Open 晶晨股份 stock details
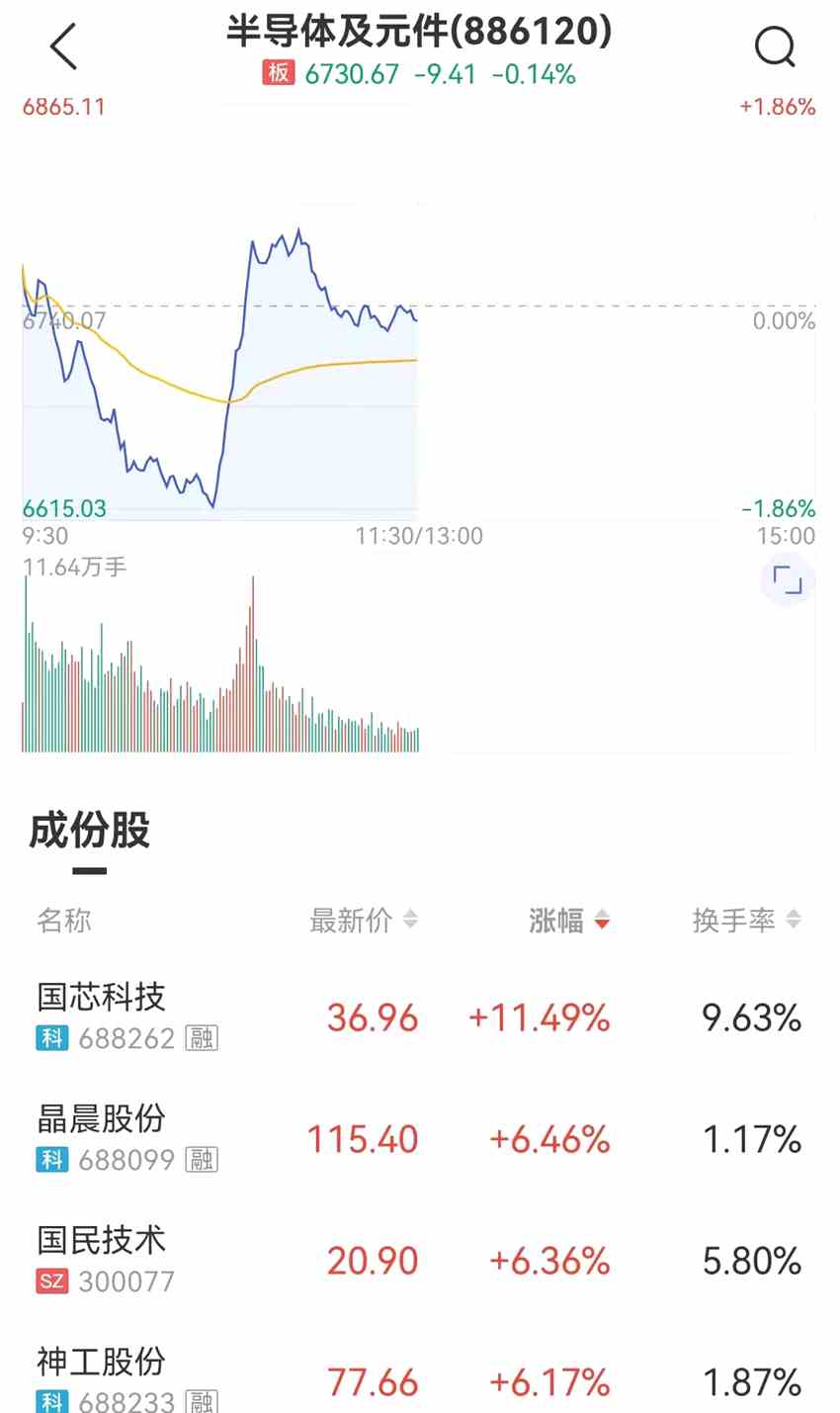Screen dimensions: 840x1413 click(x=98, y=1119)
